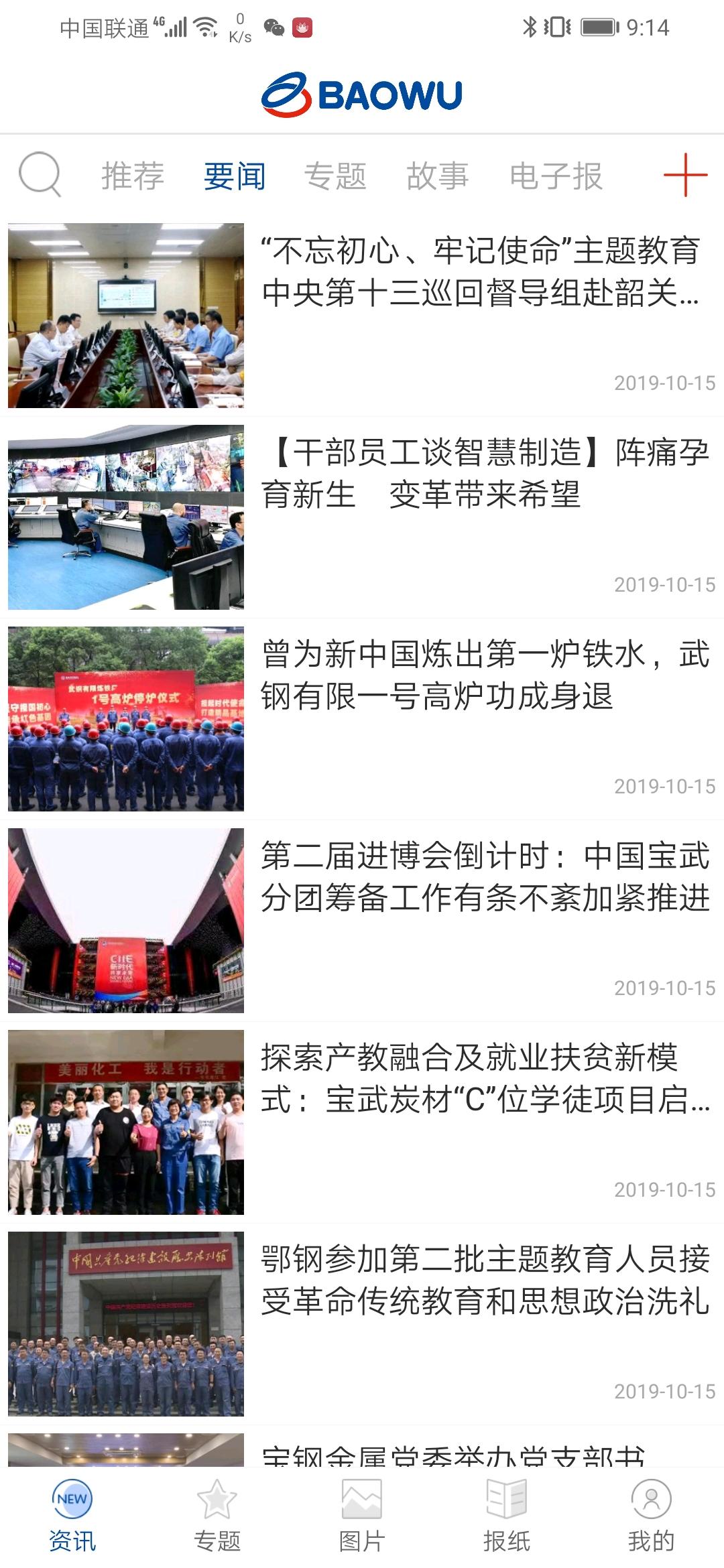The width and height of the screenshot is (724, 1568).
Task: Open the search magnifier icon
Action: (40, 175)
